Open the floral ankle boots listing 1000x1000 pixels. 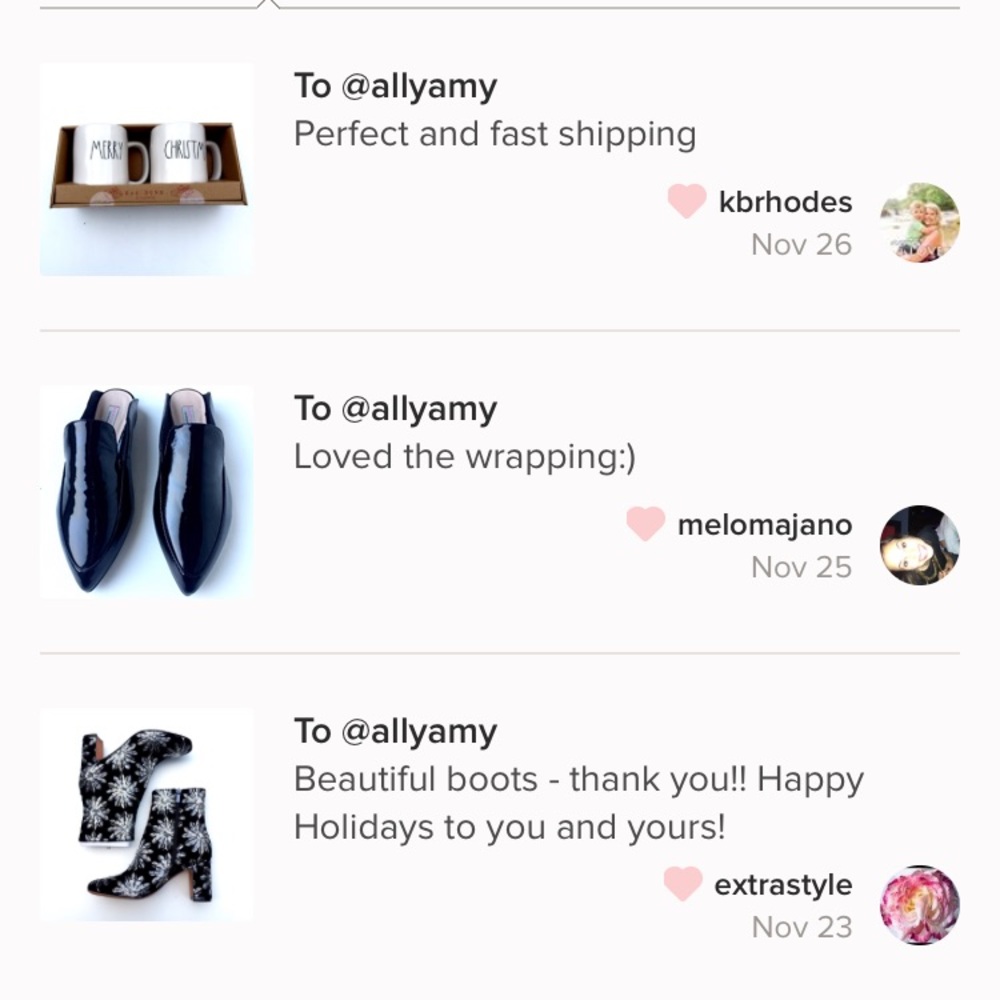[147, 814]
